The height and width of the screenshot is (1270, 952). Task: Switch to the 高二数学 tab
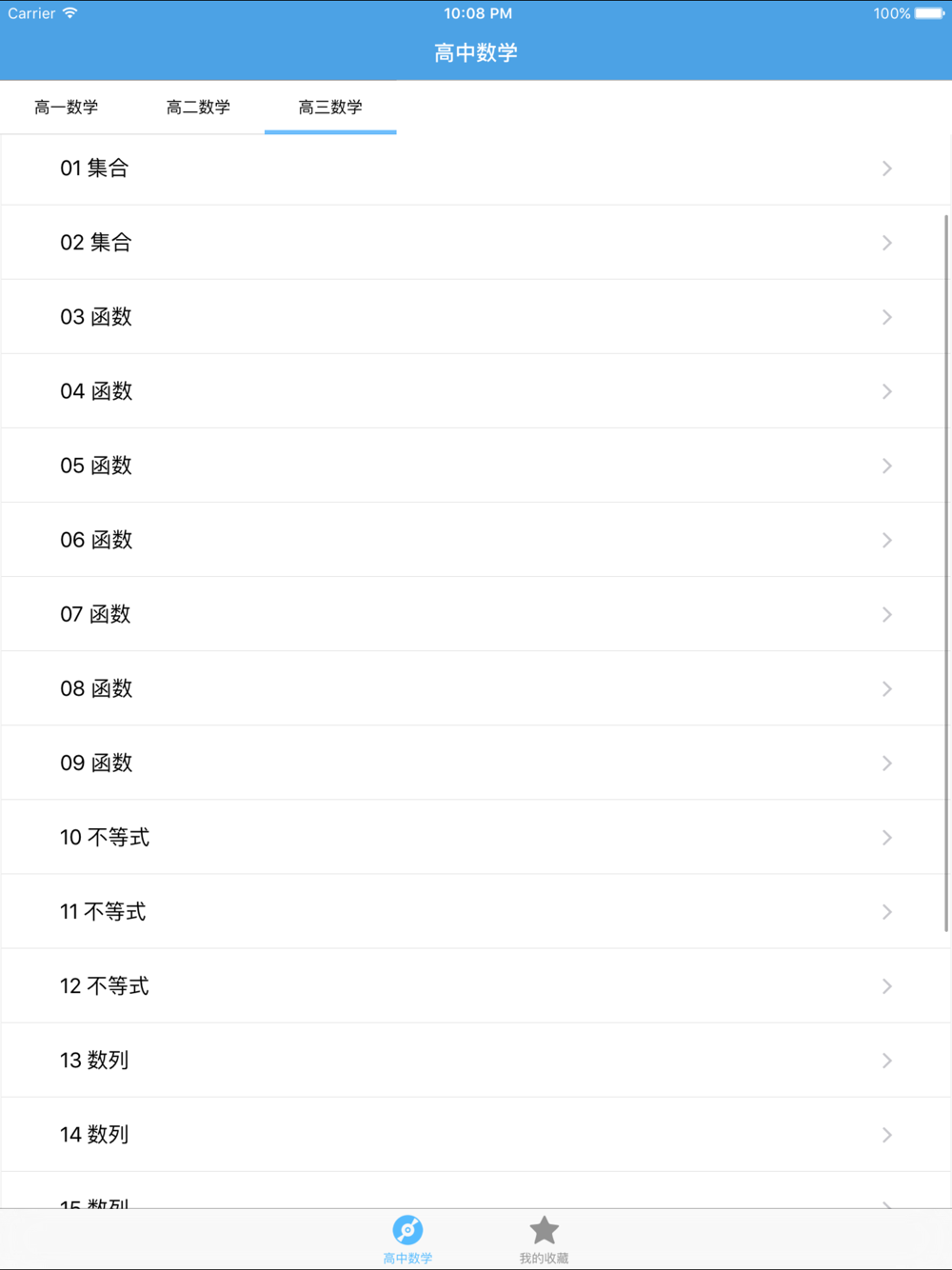pyautogui.click(x=198, y=108)
